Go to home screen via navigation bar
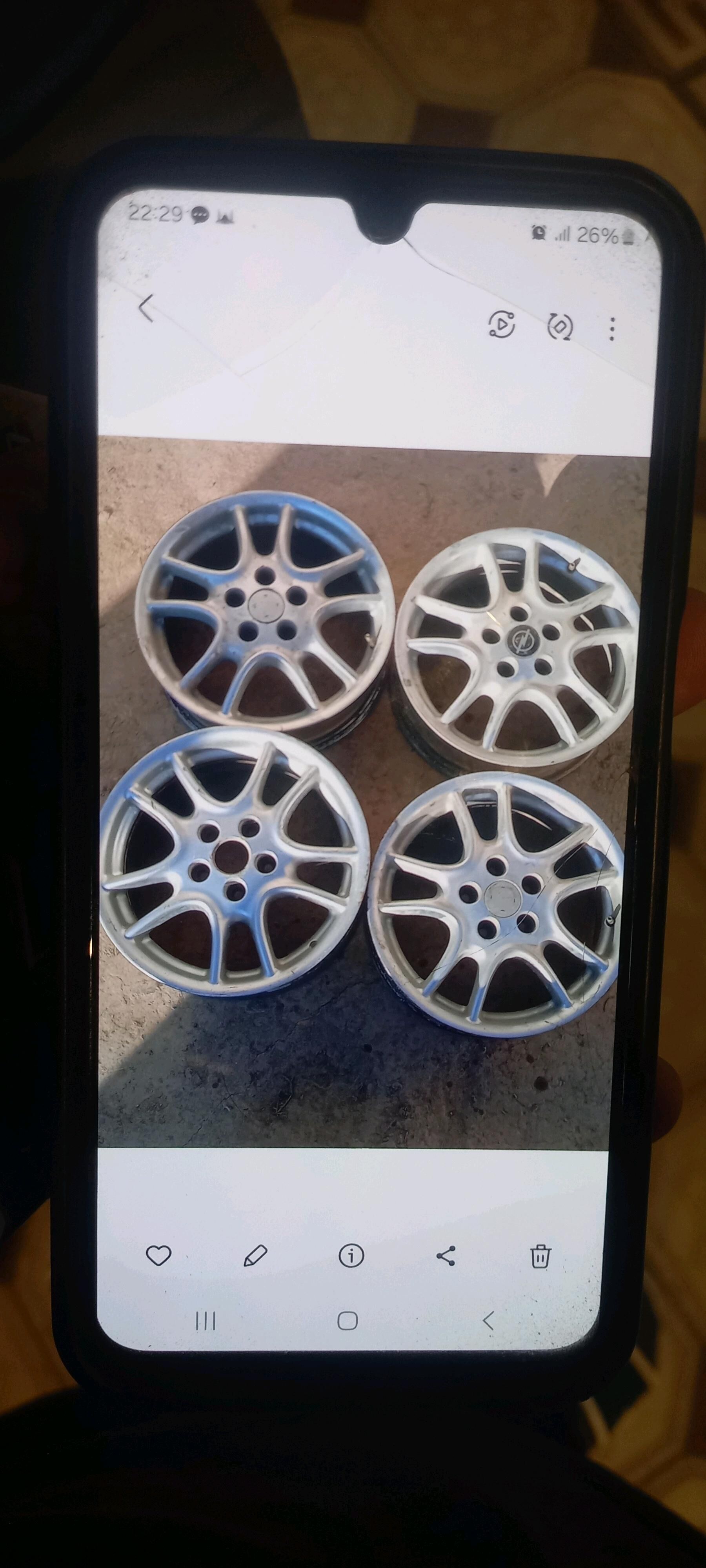Screen dimensions: 706x1568 347,1320
